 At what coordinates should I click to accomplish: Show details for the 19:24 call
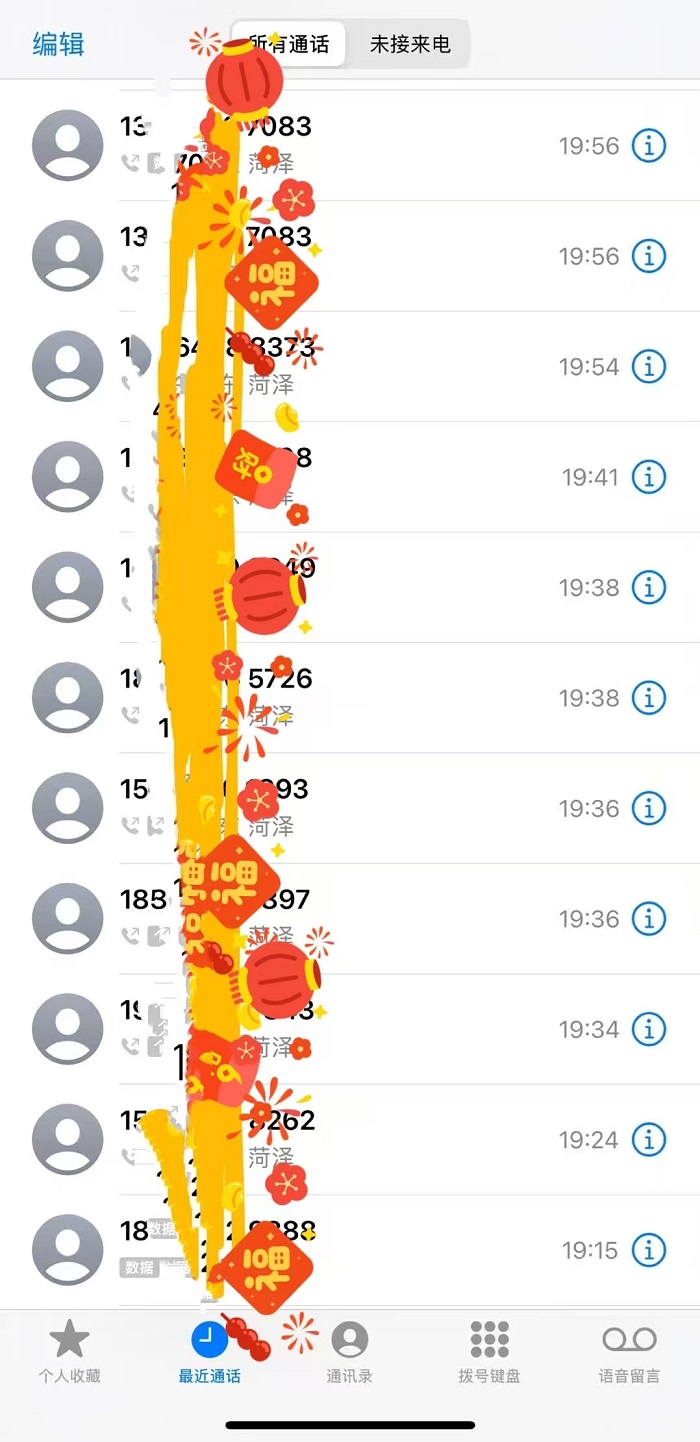coord(649,1138)
